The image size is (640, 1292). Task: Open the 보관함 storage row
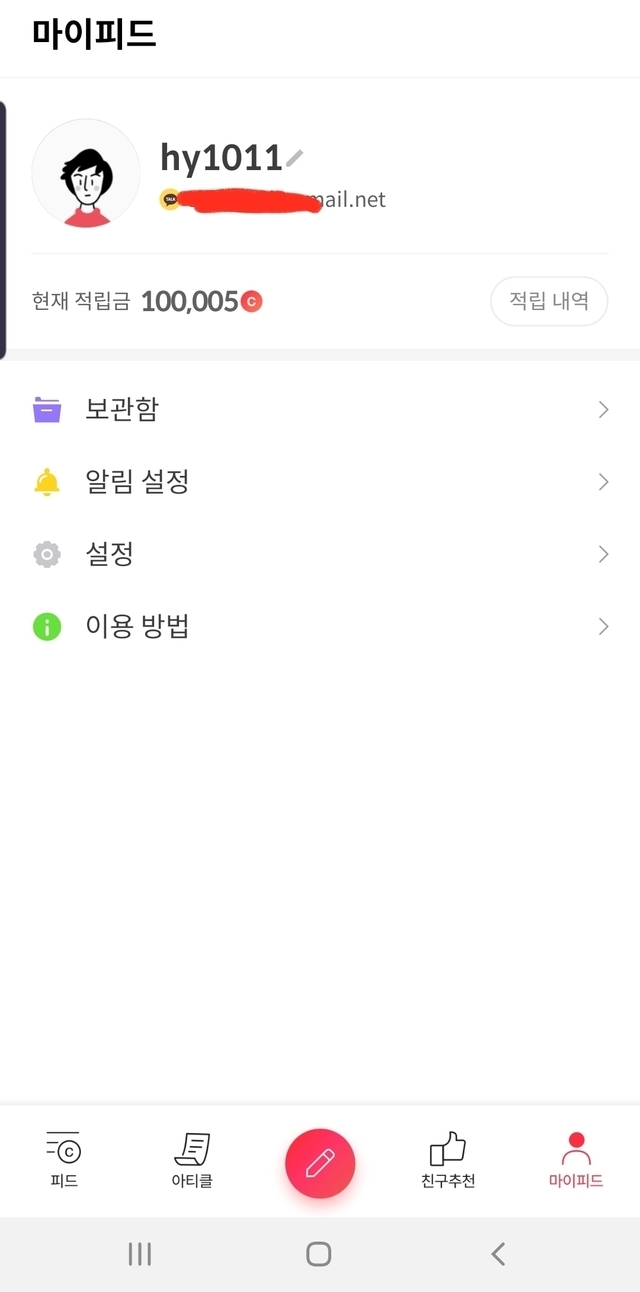click(x=320, y=410)
